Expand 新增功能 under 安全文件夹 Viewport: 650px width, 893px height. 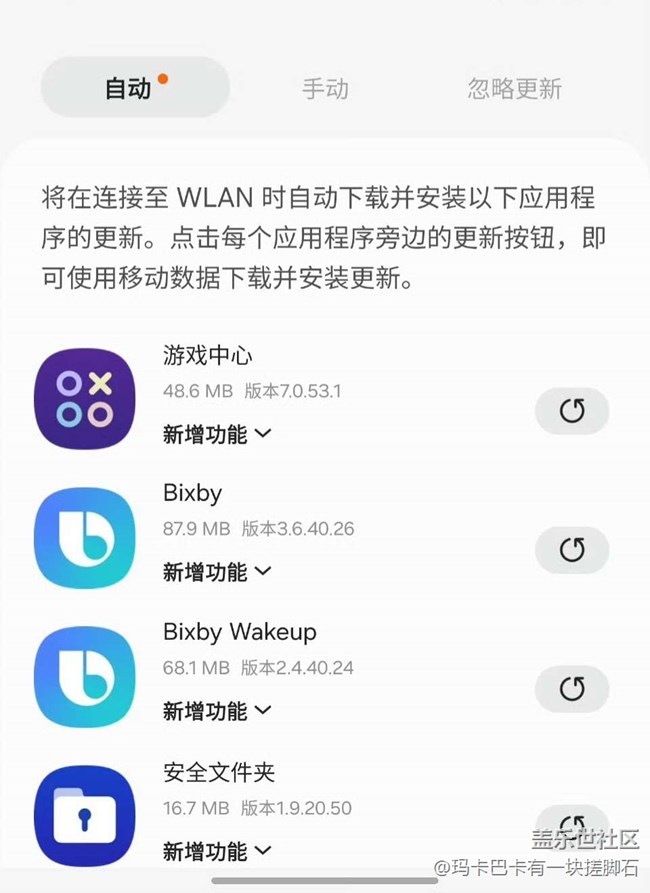pyautogui.click(x=216, y=851)
